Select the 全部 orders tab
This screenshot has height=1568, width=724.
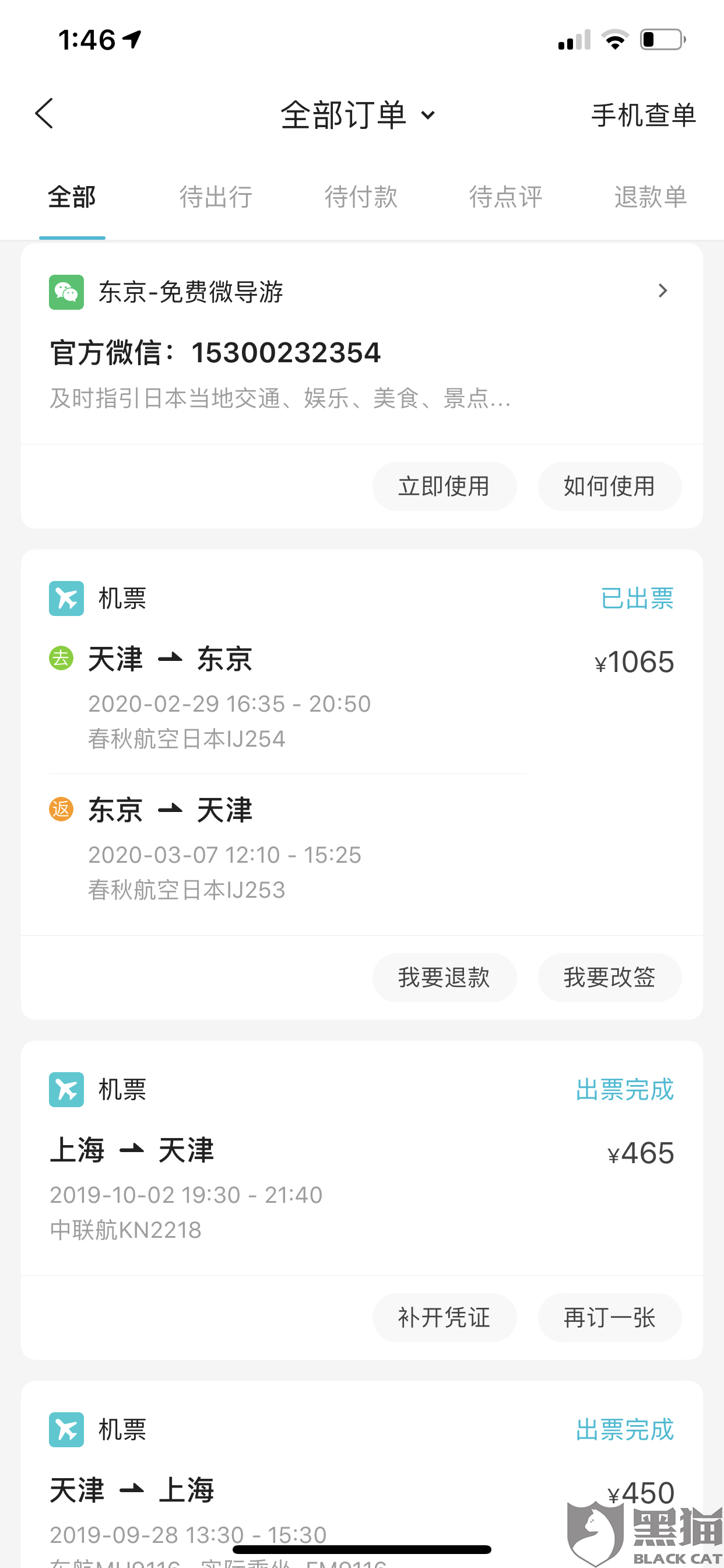[x=72, y=197]
